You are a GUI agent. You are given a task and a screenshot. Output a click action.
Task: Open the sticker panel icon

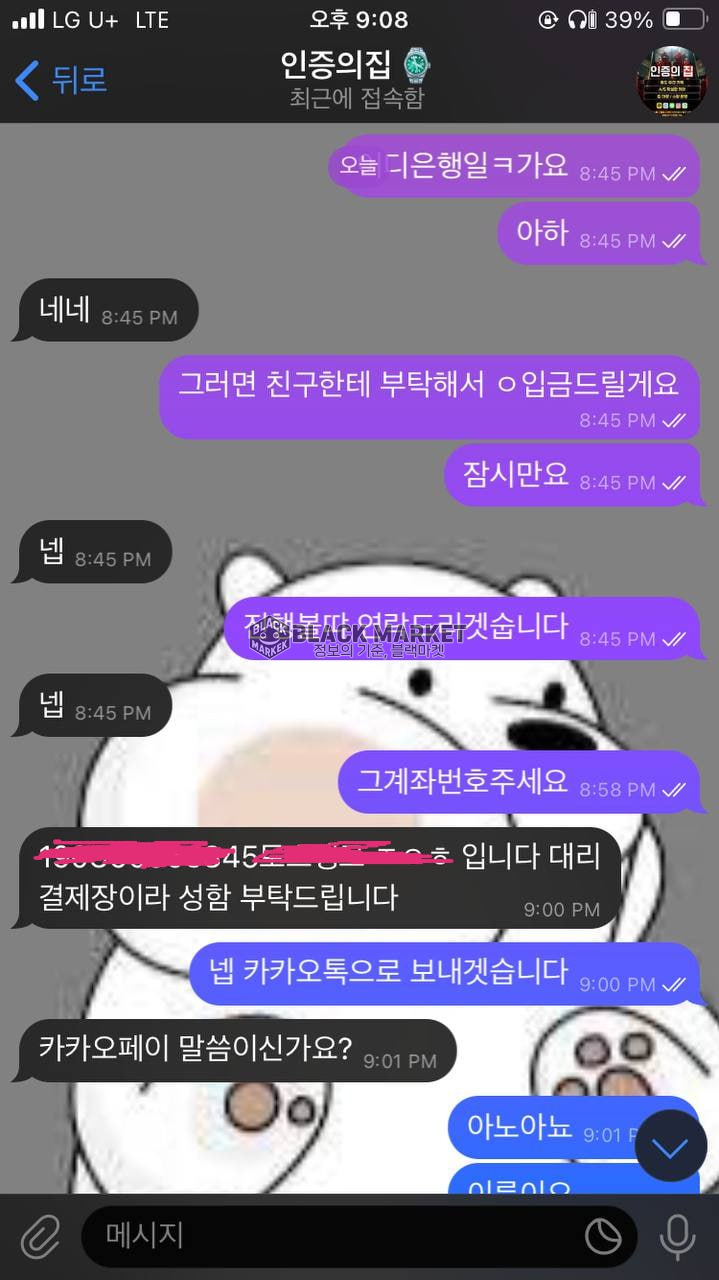[x=603, y=1237]
